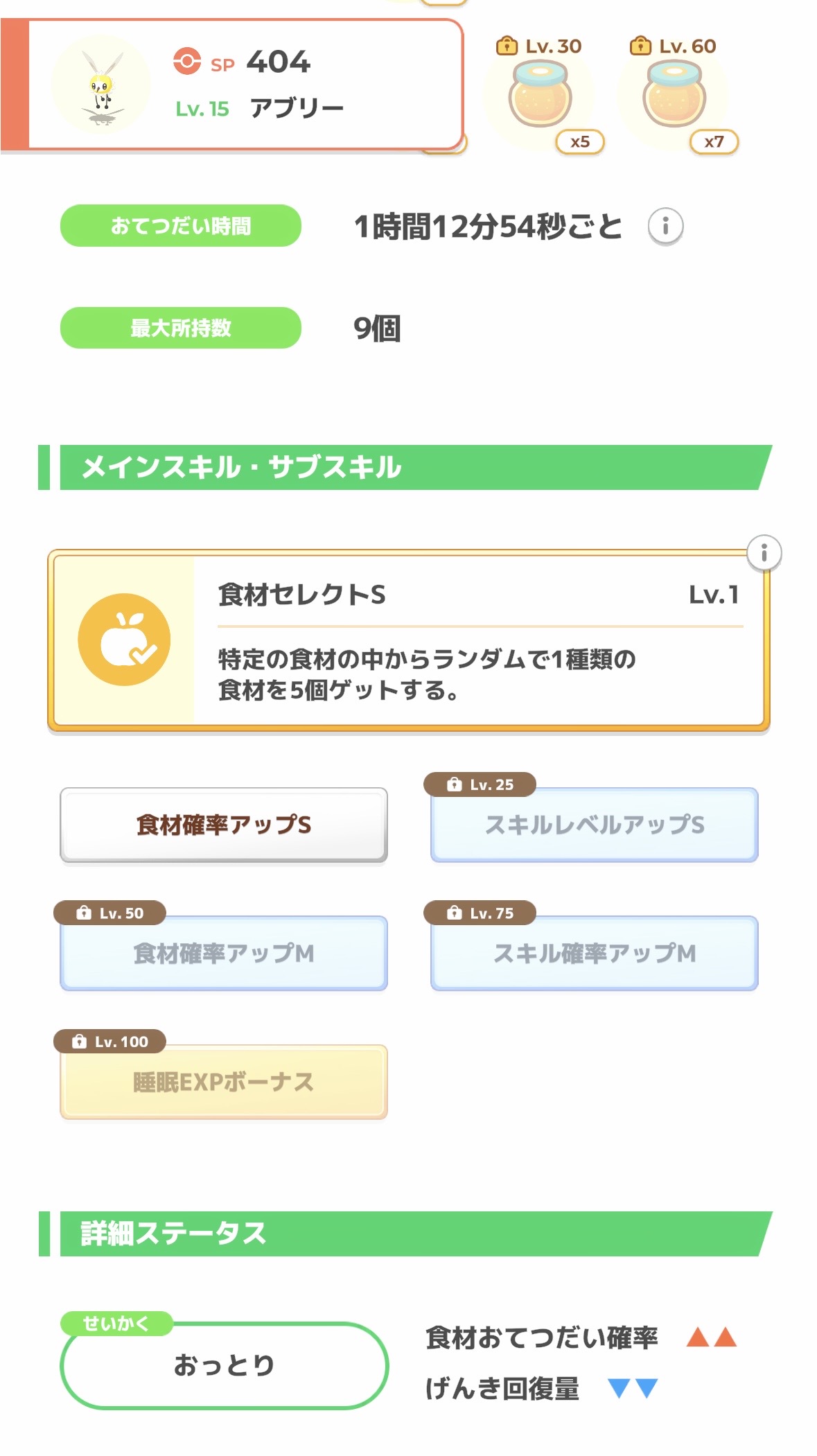Viewport: 817px width, 1456px height.
Task: Open info icon beside おてつだい時間 value
Action: pyautogui.click(x=665, y=226)
